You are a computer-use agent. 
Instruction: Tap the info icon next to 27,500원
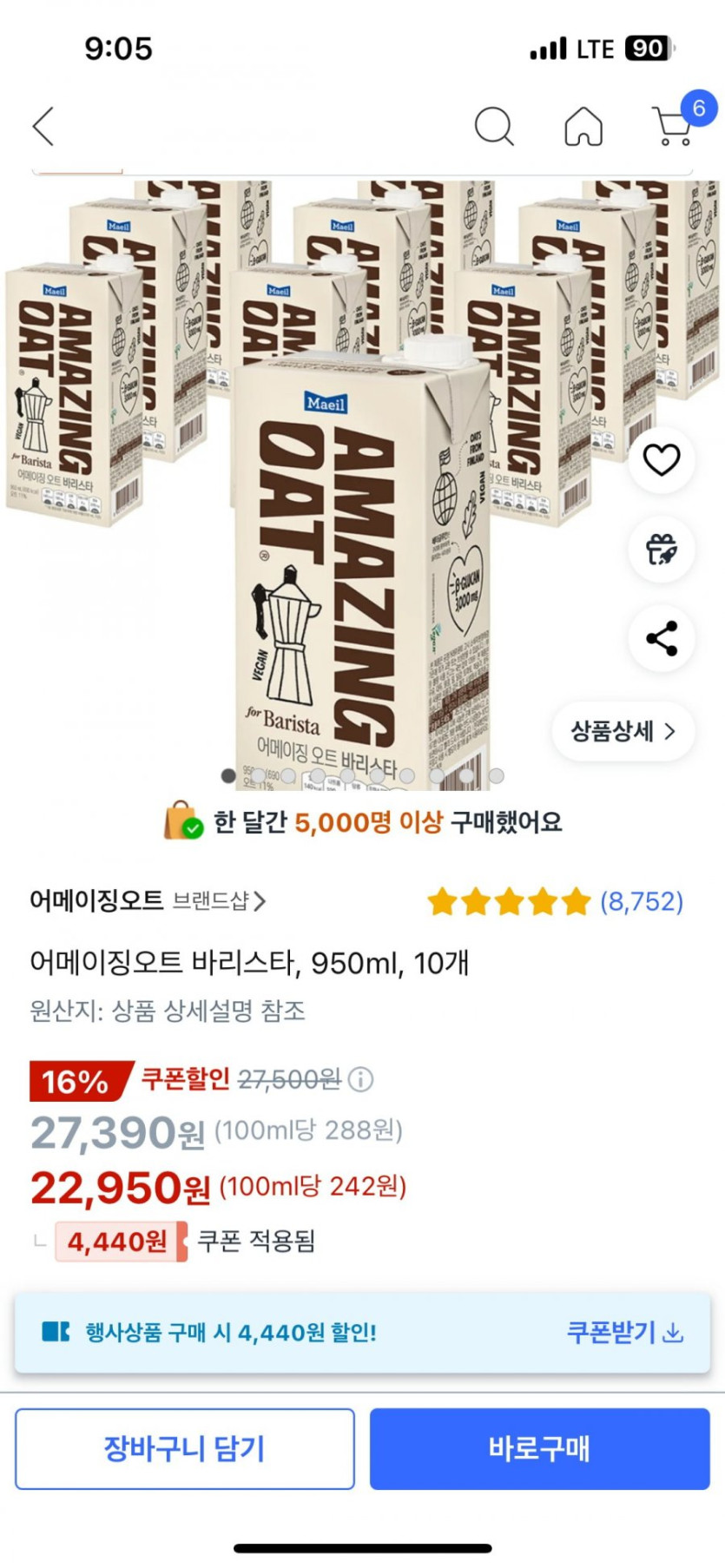360,1080
